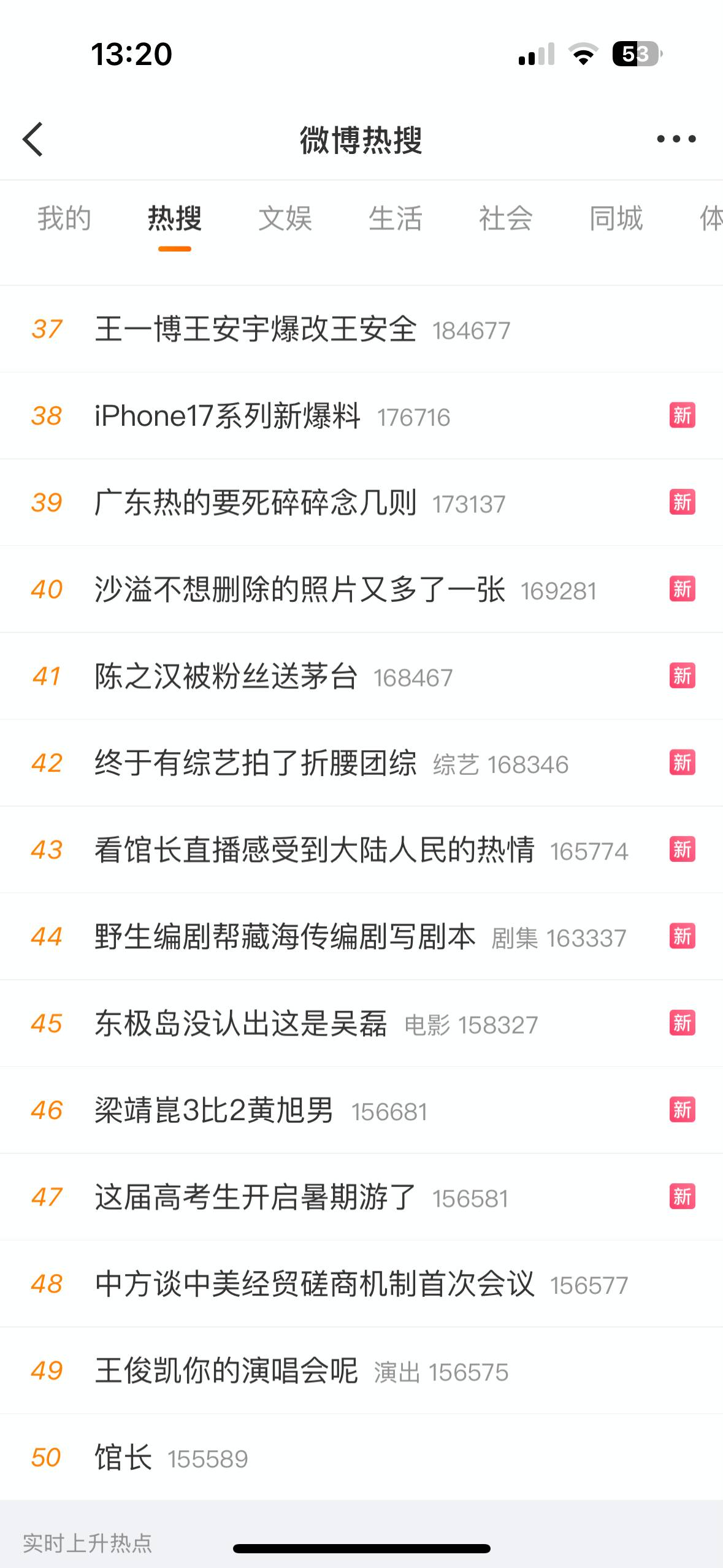723x1568 pixels.
Task: View topic 广东热的要死碎碎念几则
Action: tap(361, 502)
